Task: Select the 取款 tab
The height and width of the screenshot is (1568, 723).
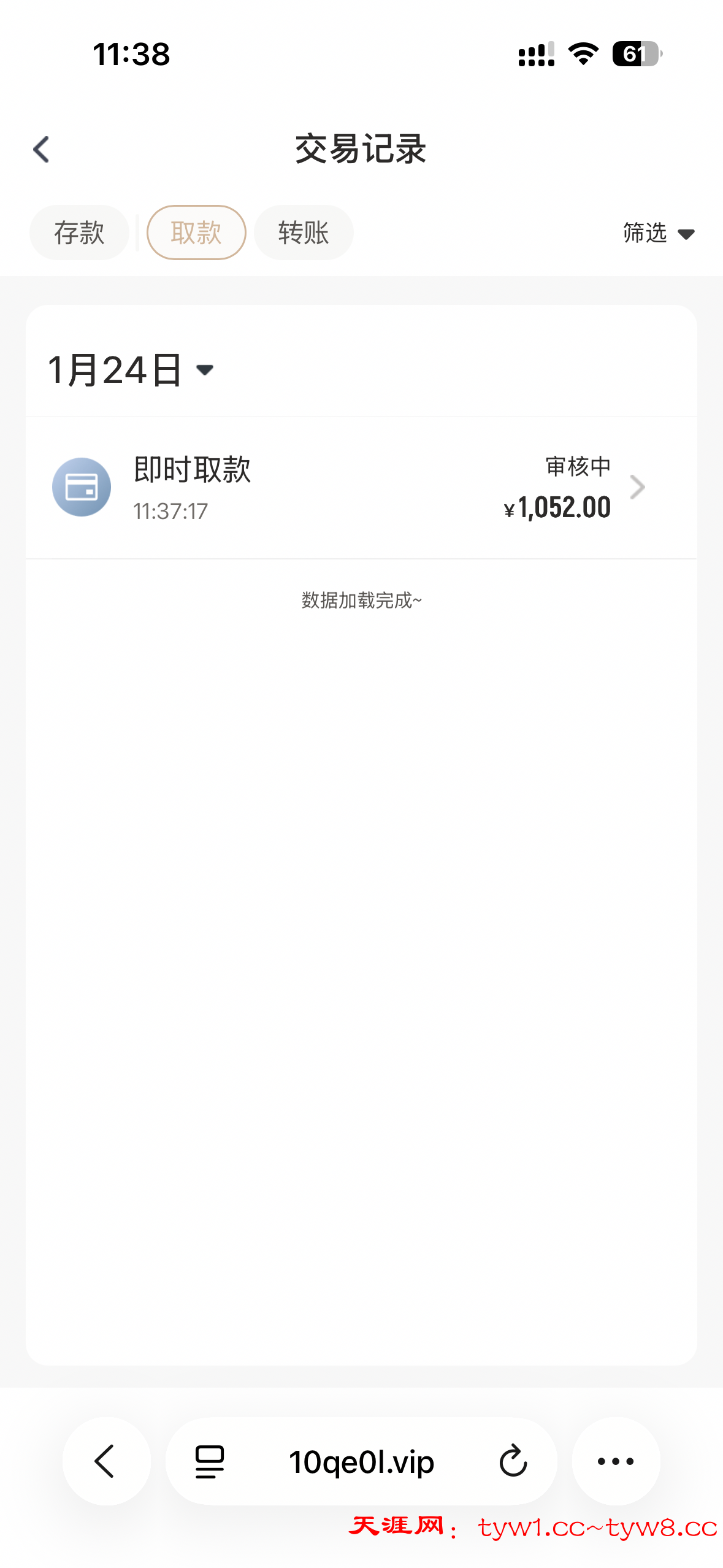Action: point(196,233)
